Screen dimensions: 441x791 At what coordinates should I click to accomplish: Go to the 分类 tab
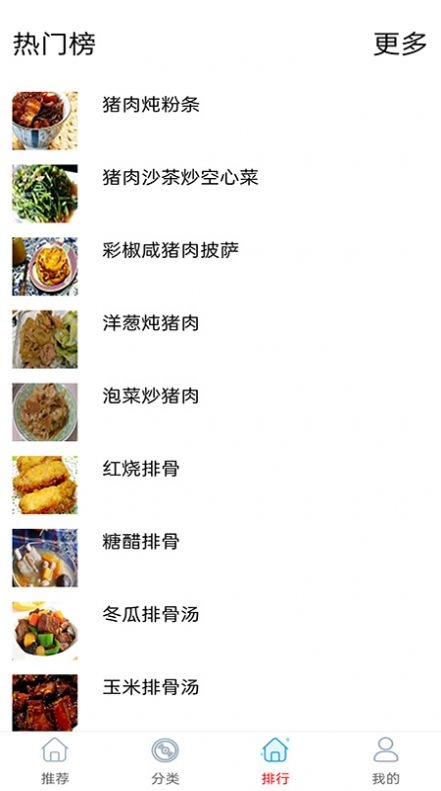point(165,761)
